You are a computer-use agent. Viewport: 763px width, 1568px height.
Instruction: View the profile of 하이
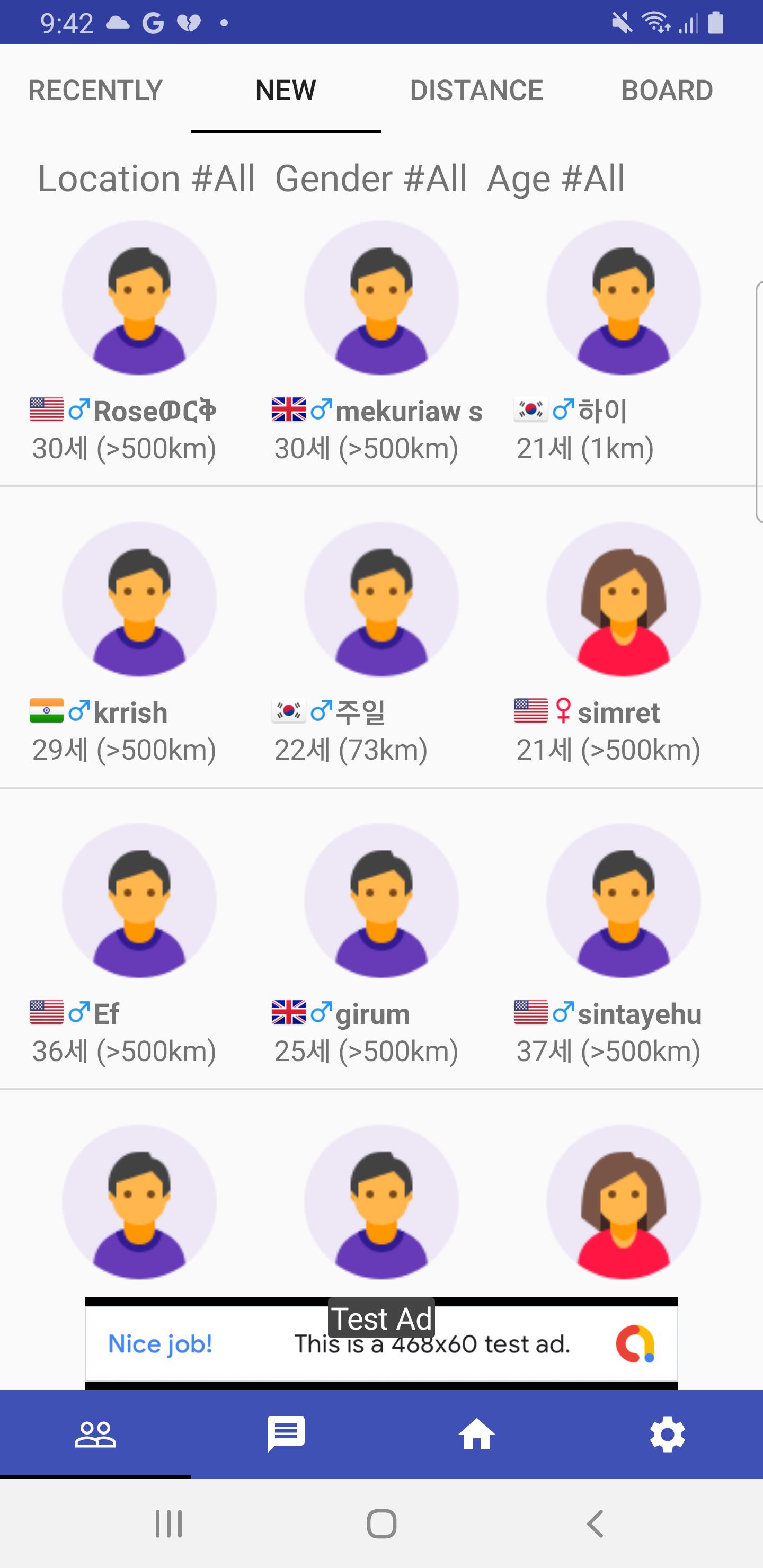coord(623,298)
